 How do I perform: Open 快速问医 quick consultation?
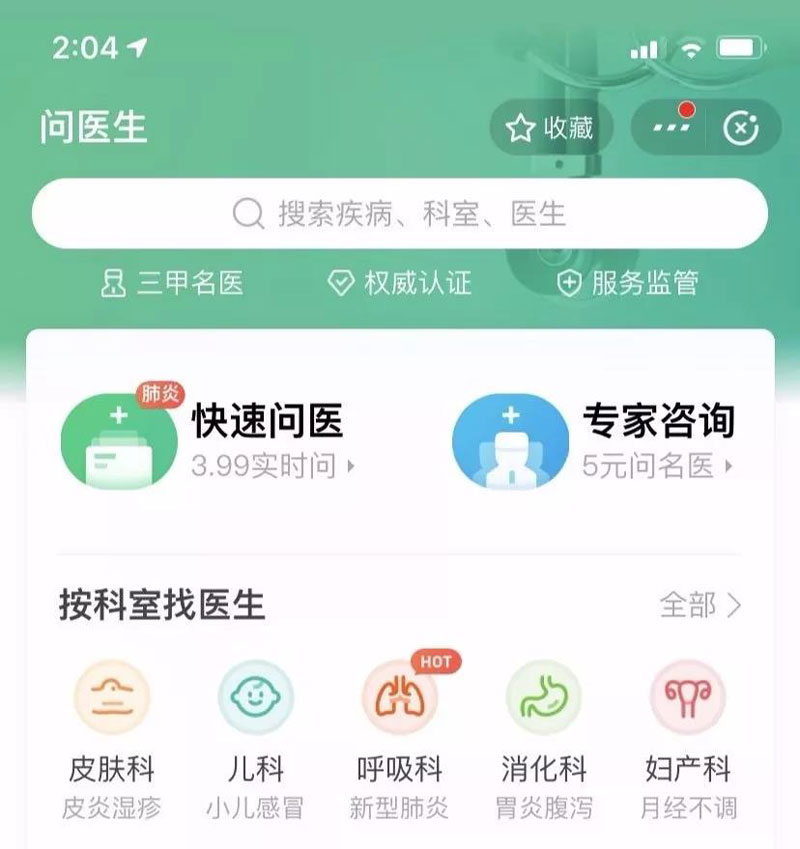point(210,440)
